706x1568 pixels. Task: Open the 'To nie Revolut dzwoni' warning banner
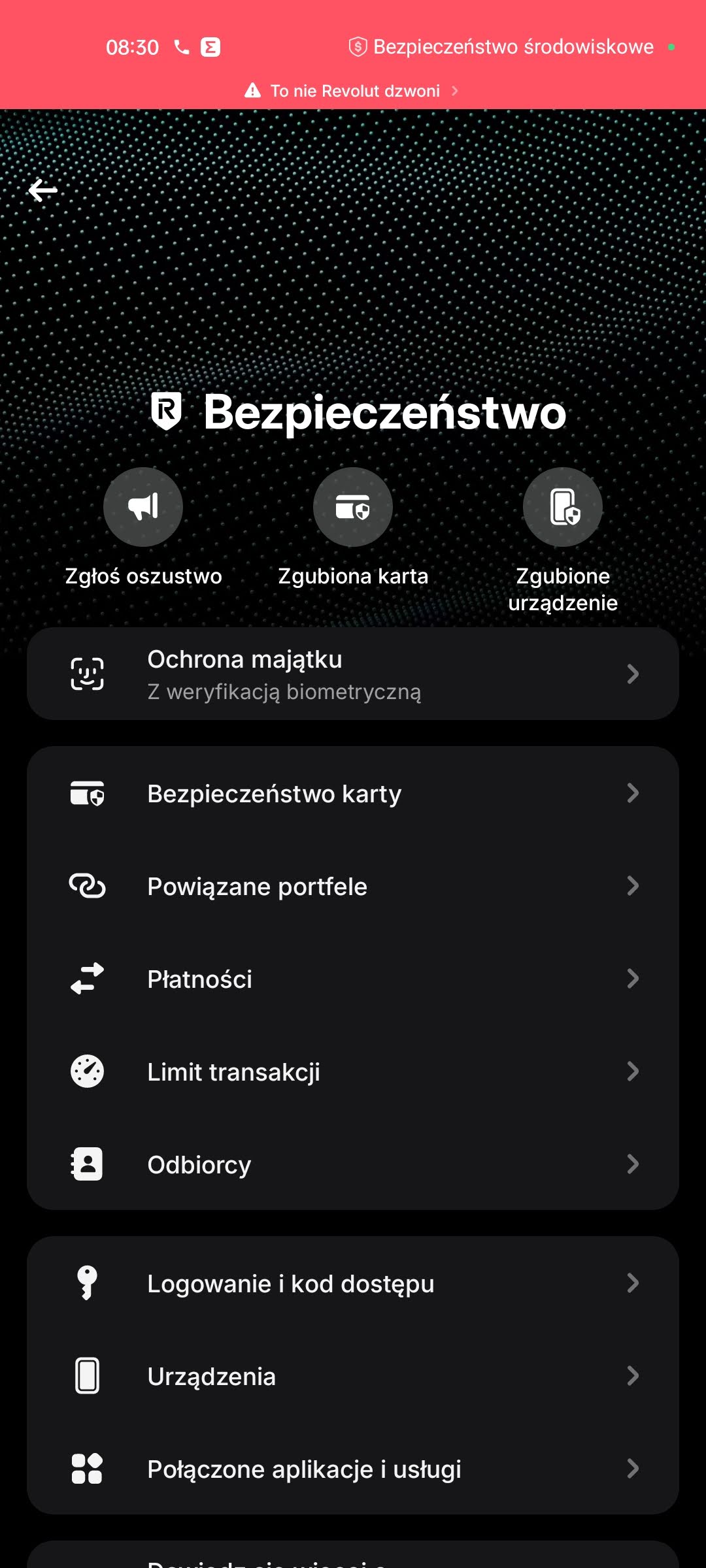click(x=353, y=91)
